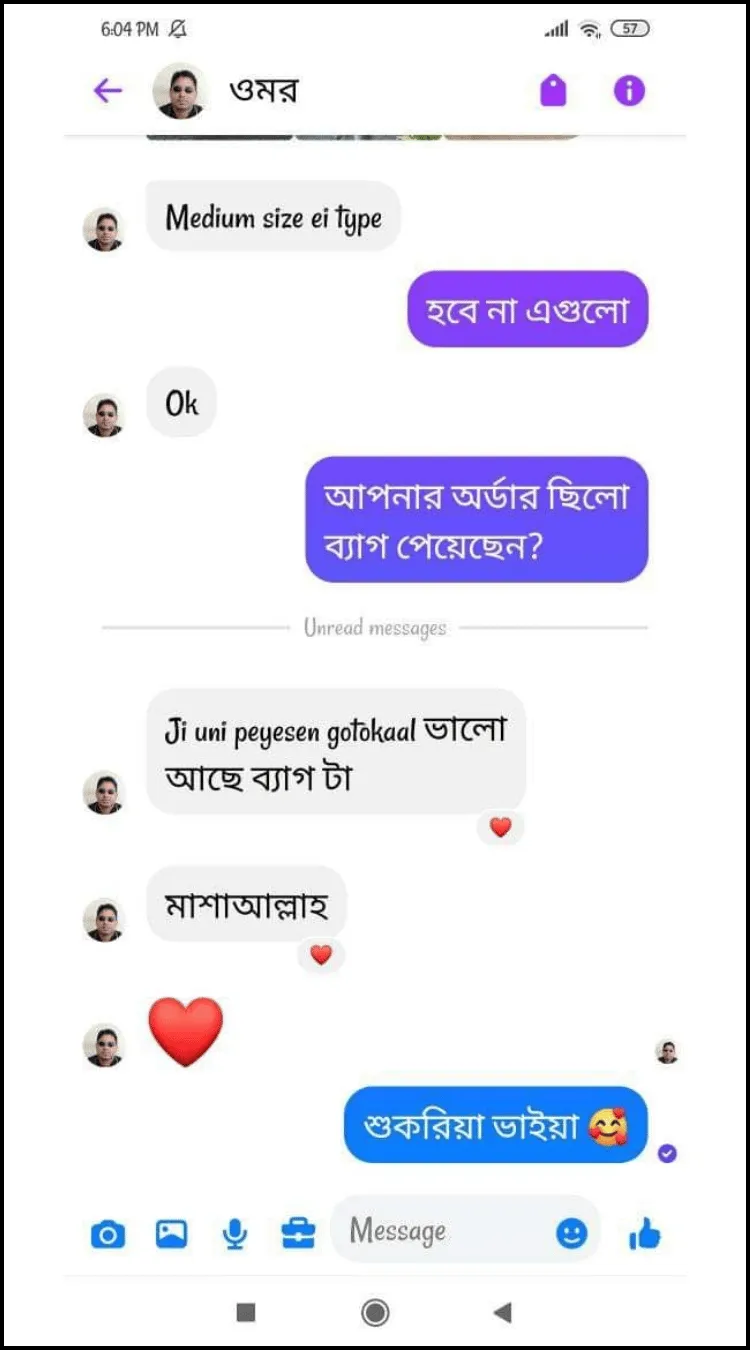Open conversation info icon
This screenshot has height=1350, width=750.
629,91
